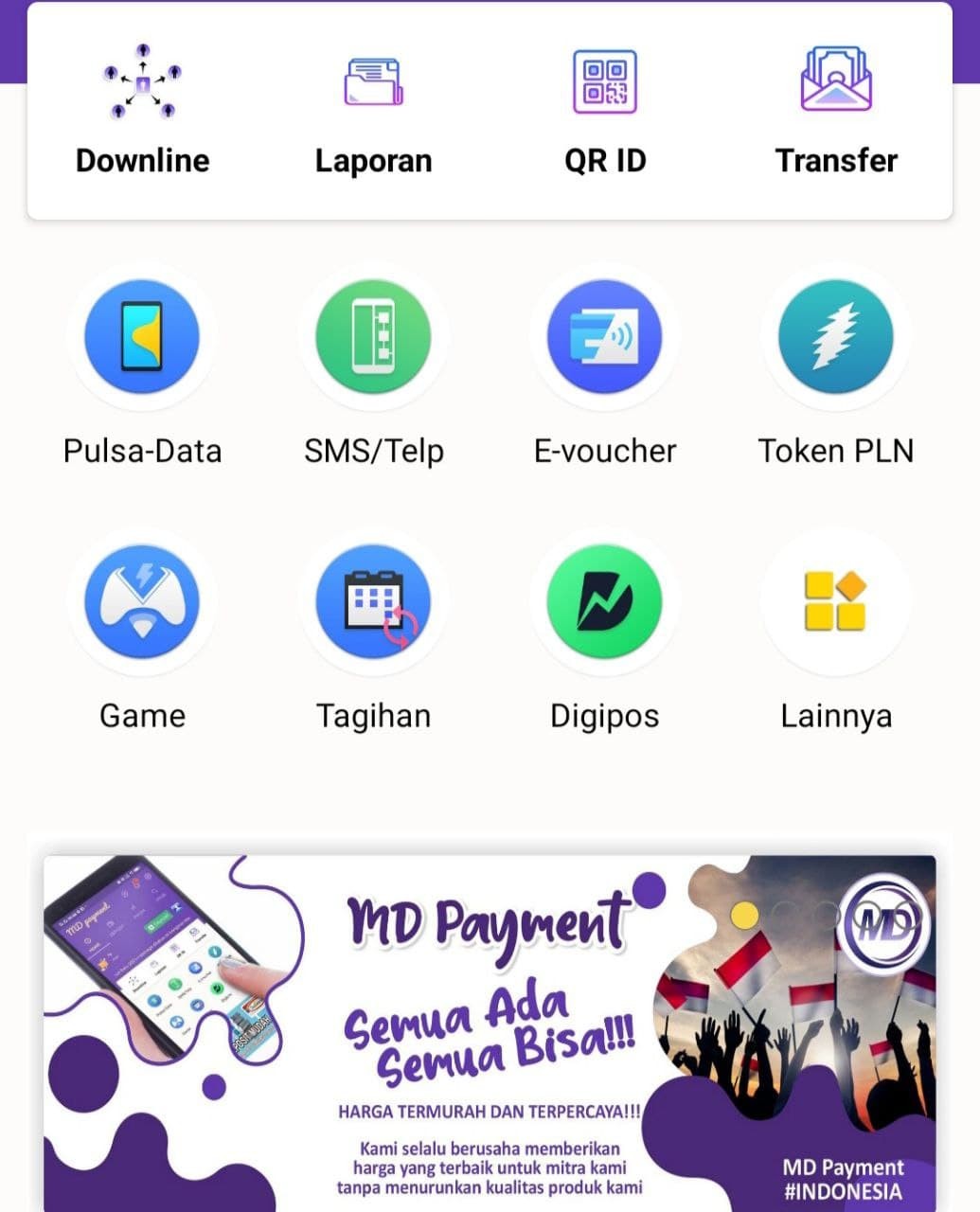The height and width of the screenshot is (1212, 980).
Task: Open the MD Payment promo banner
Action: (490, 1032)
